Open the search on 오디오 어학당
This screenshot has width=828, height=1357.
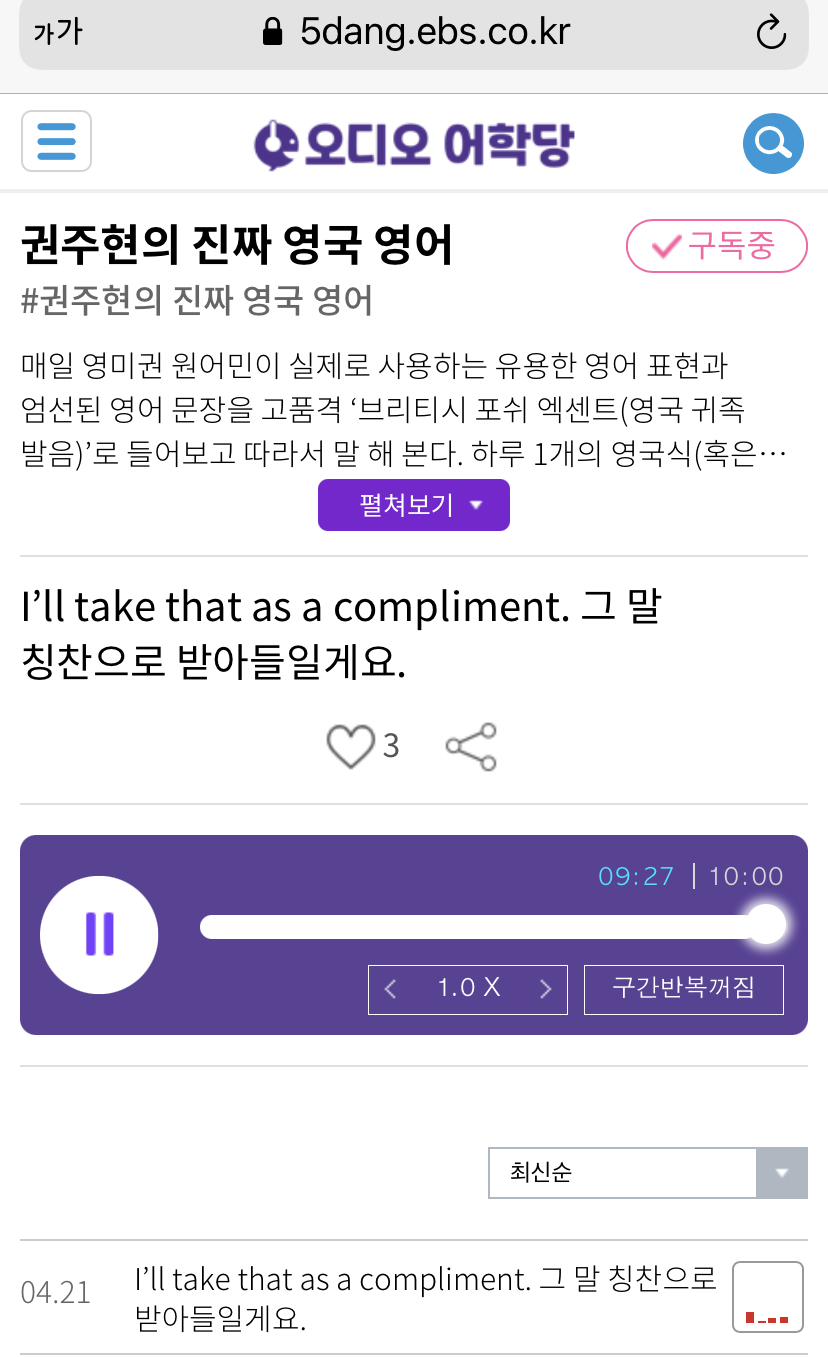click(772, 143)
